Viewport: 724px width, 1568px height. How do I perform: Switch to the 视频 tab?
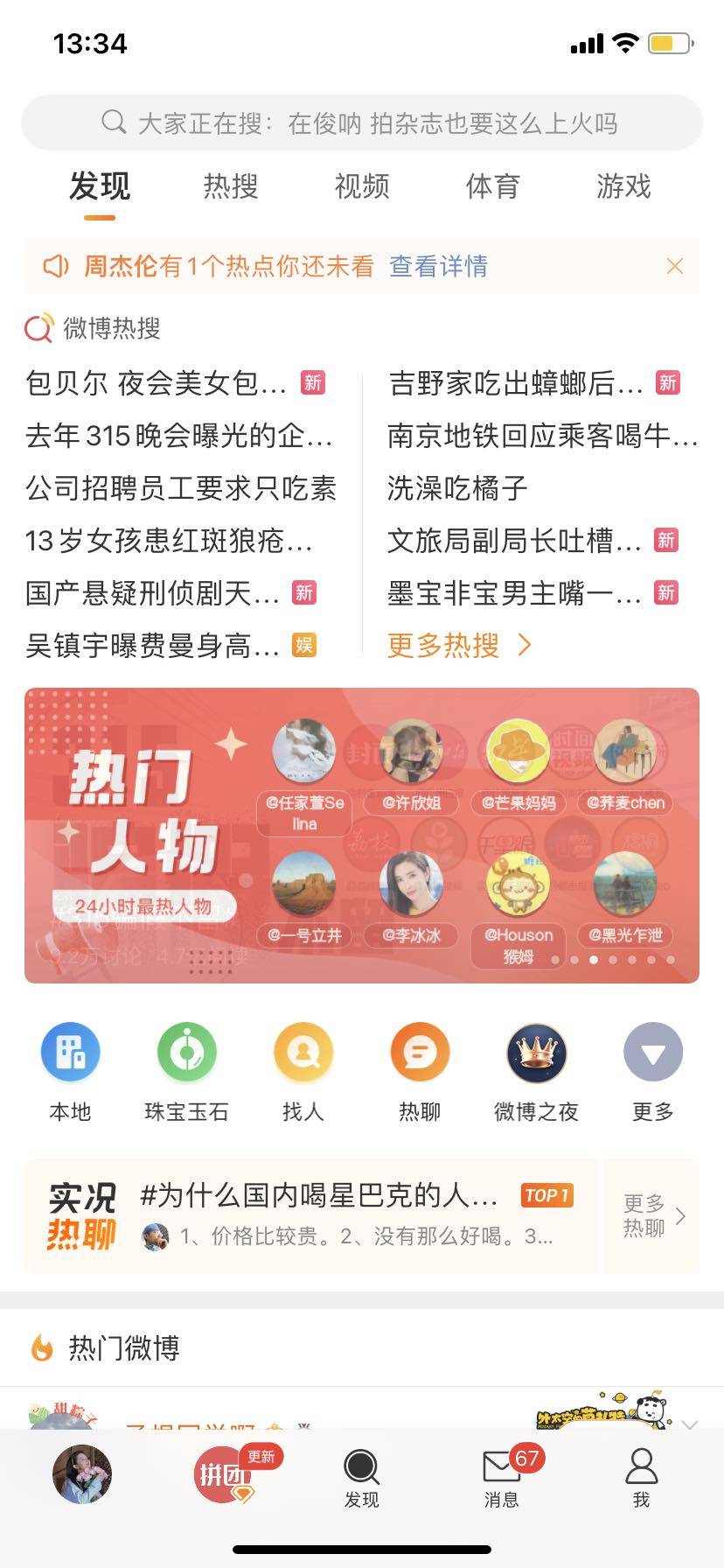click(362, 186)
